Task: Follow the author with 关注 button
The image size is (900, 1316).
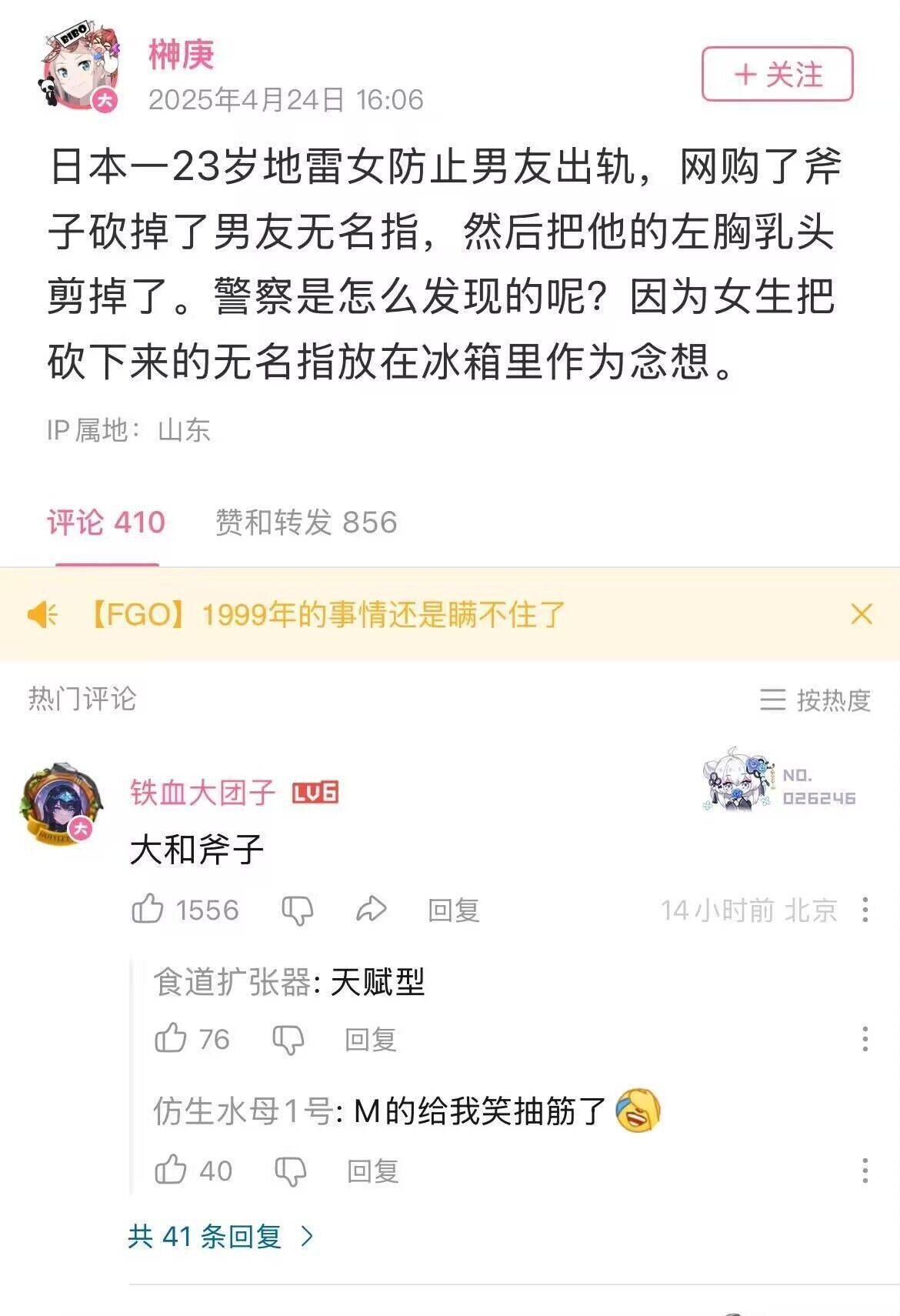Action: pyautogui.click(x=777, y=75)
